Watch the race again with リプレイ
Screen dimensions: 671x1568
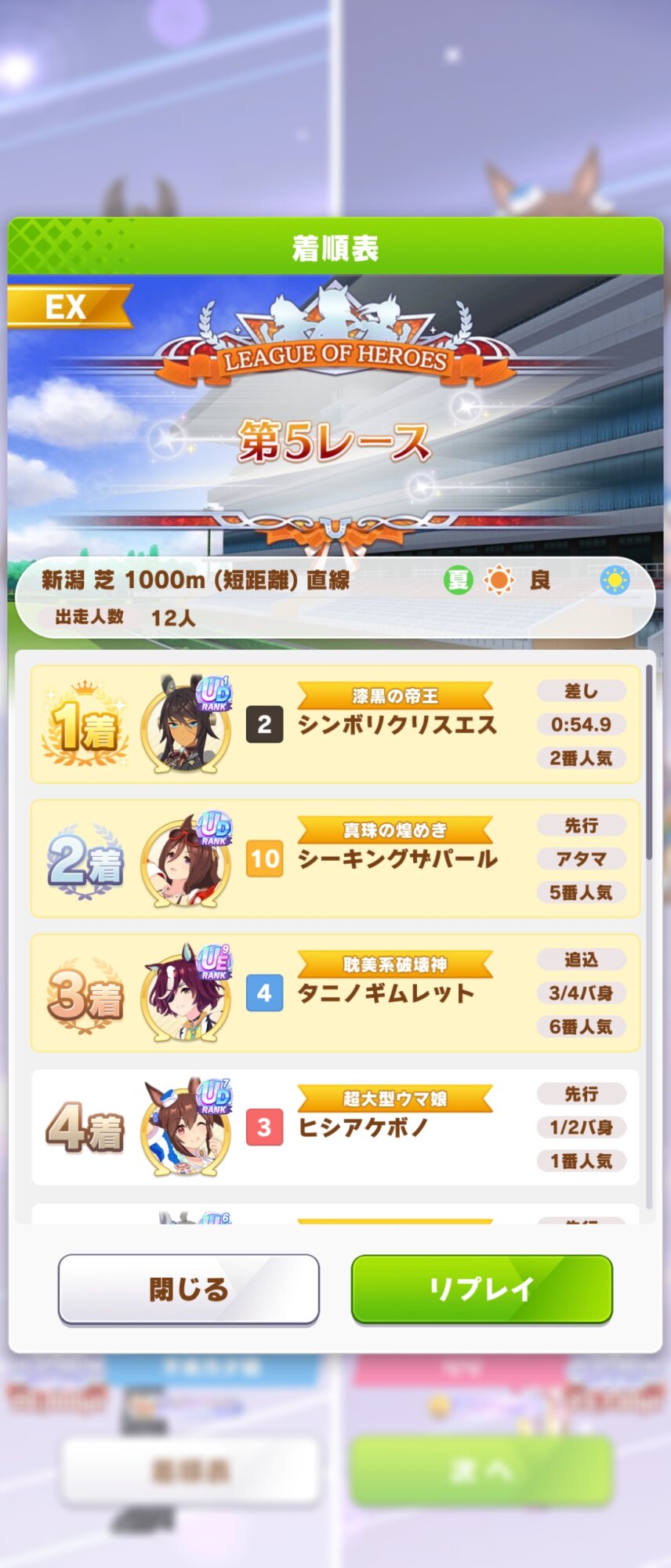pos(481,1289)
